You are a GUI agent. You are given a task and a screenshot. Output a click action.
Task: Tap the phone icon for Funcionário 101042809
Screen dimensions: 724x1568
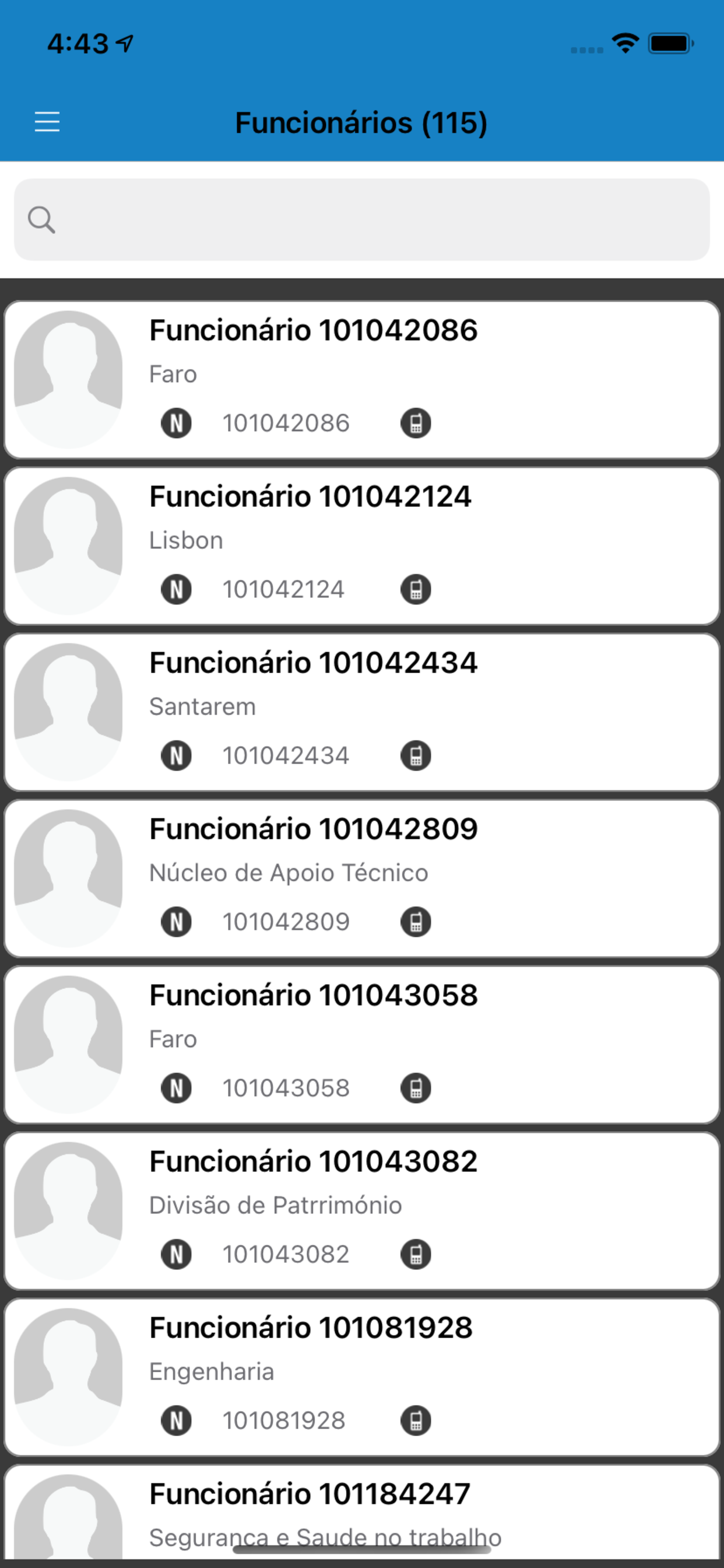[x=416, y=922]
